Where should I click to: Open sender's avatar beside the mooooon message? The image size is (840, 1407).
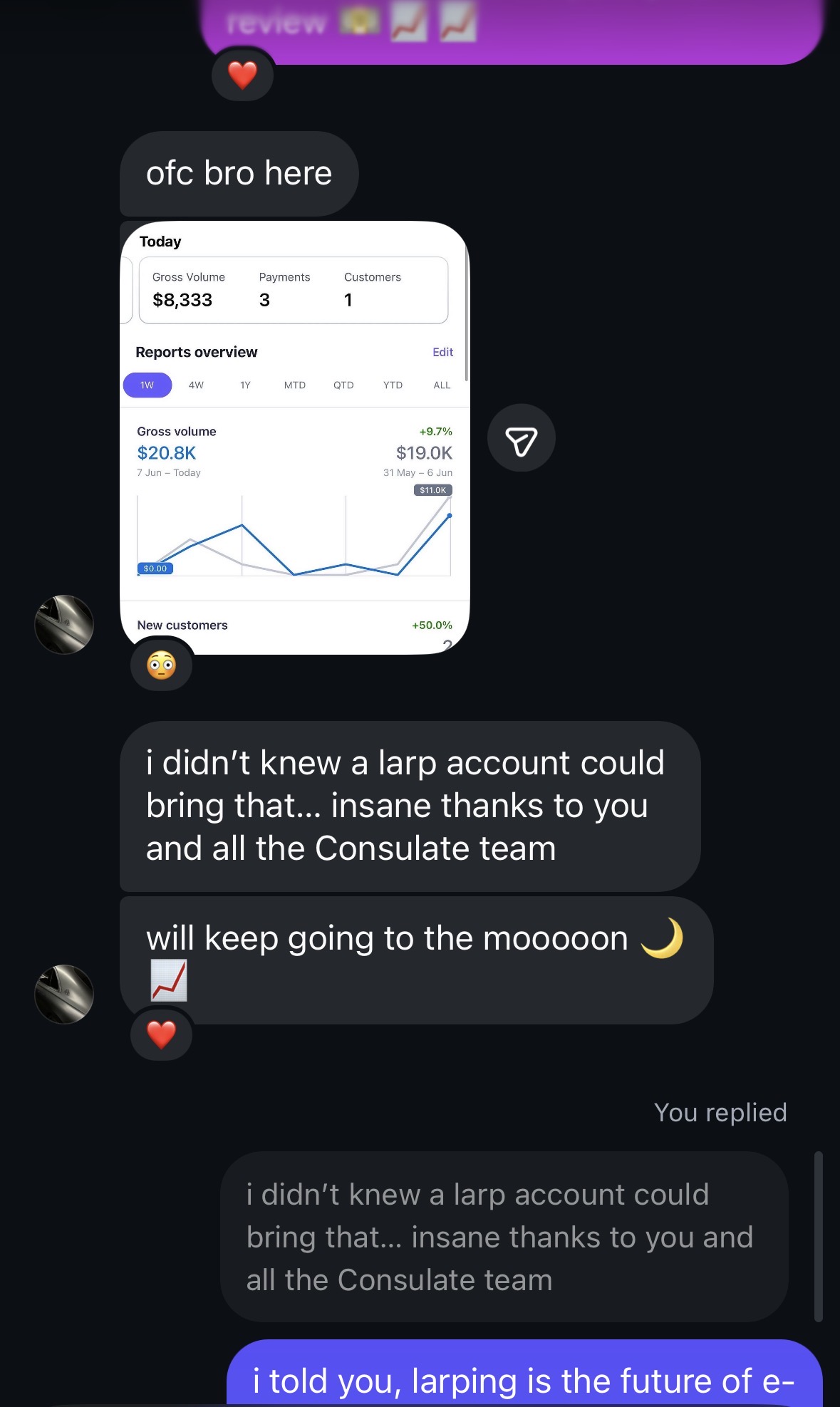pyautogui.click(x=64, y=995)
